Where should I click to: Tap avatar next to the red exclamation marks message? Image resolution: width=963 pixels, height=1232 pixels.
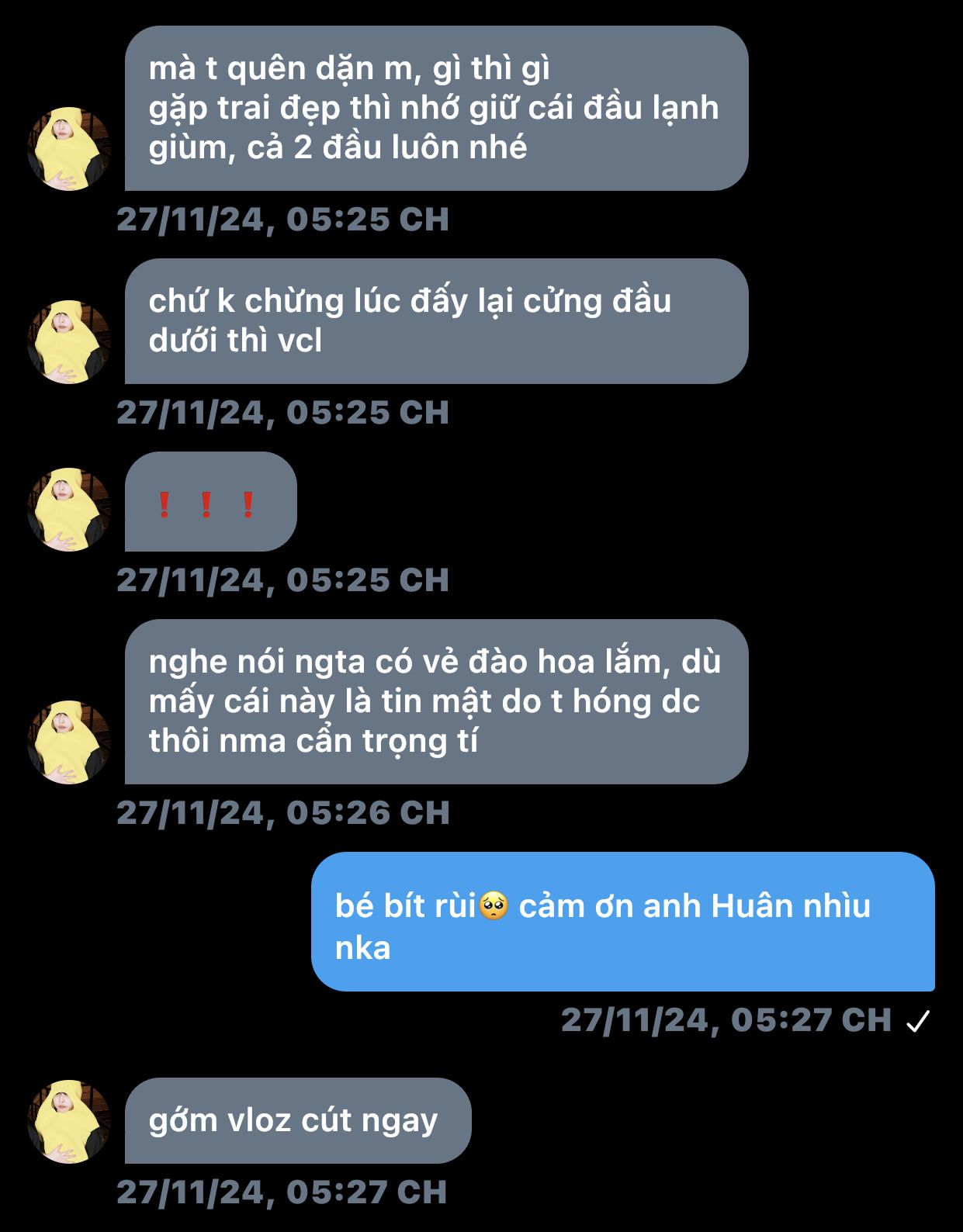[69, 509]
